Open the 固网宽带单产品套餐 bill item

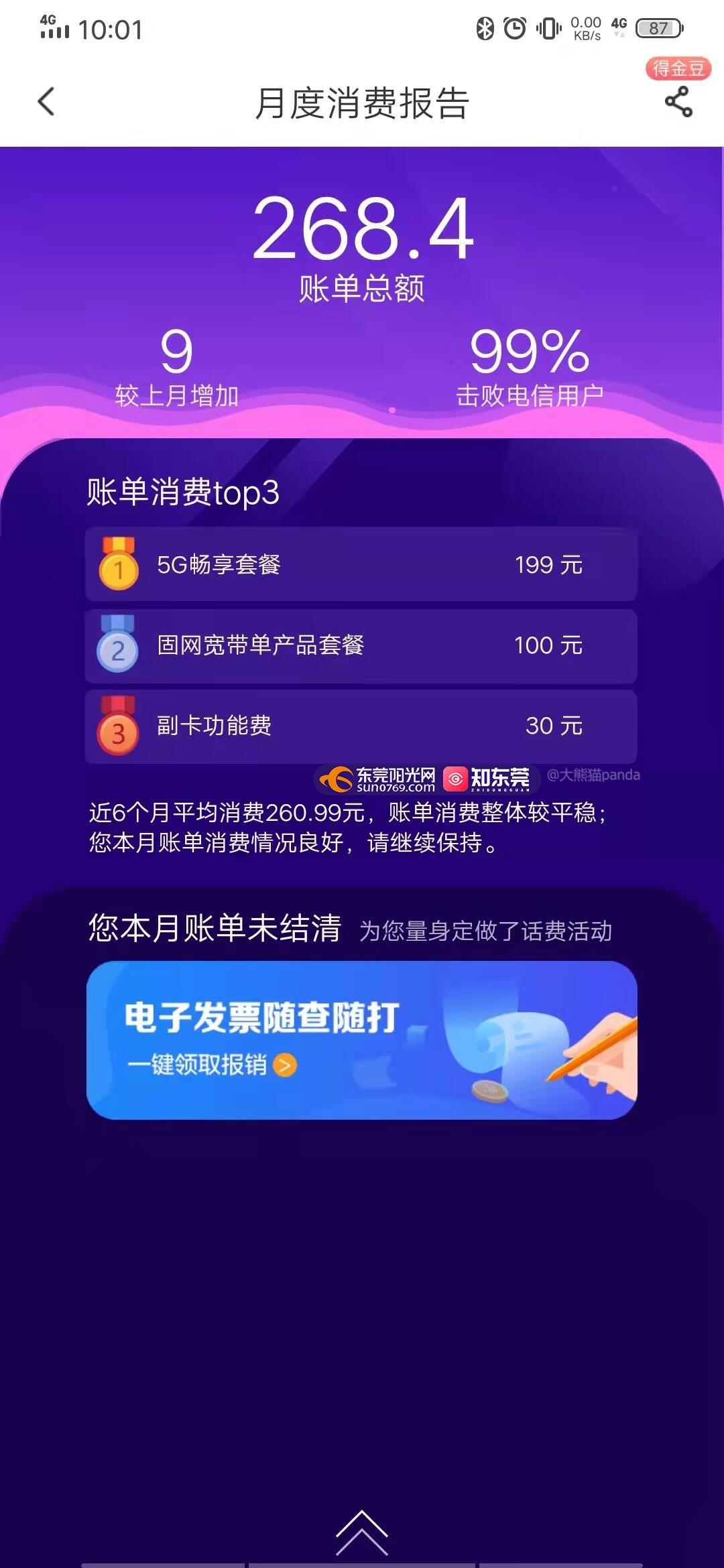[x=361, y=645]
